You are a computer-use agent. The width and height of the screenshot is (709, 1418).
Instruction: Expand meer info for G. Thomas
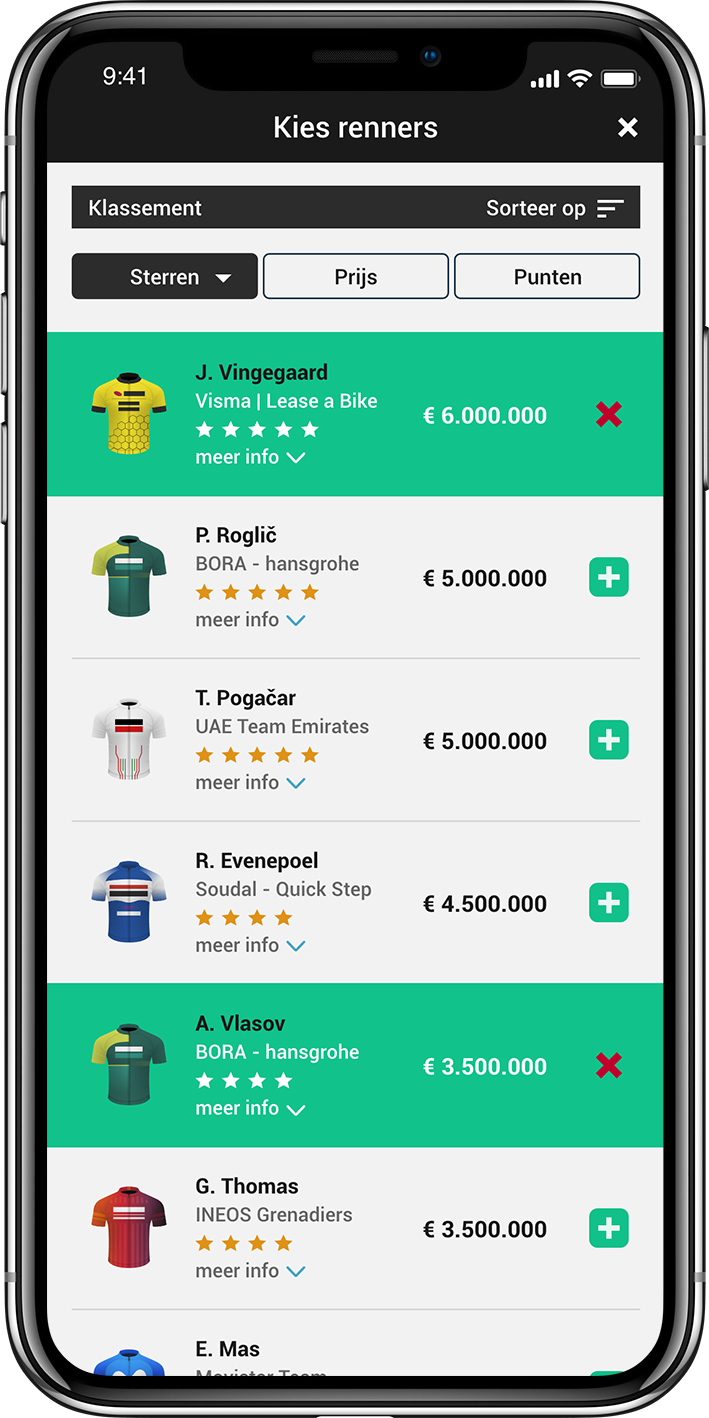pyautogui.click(x=250, y=1271)
